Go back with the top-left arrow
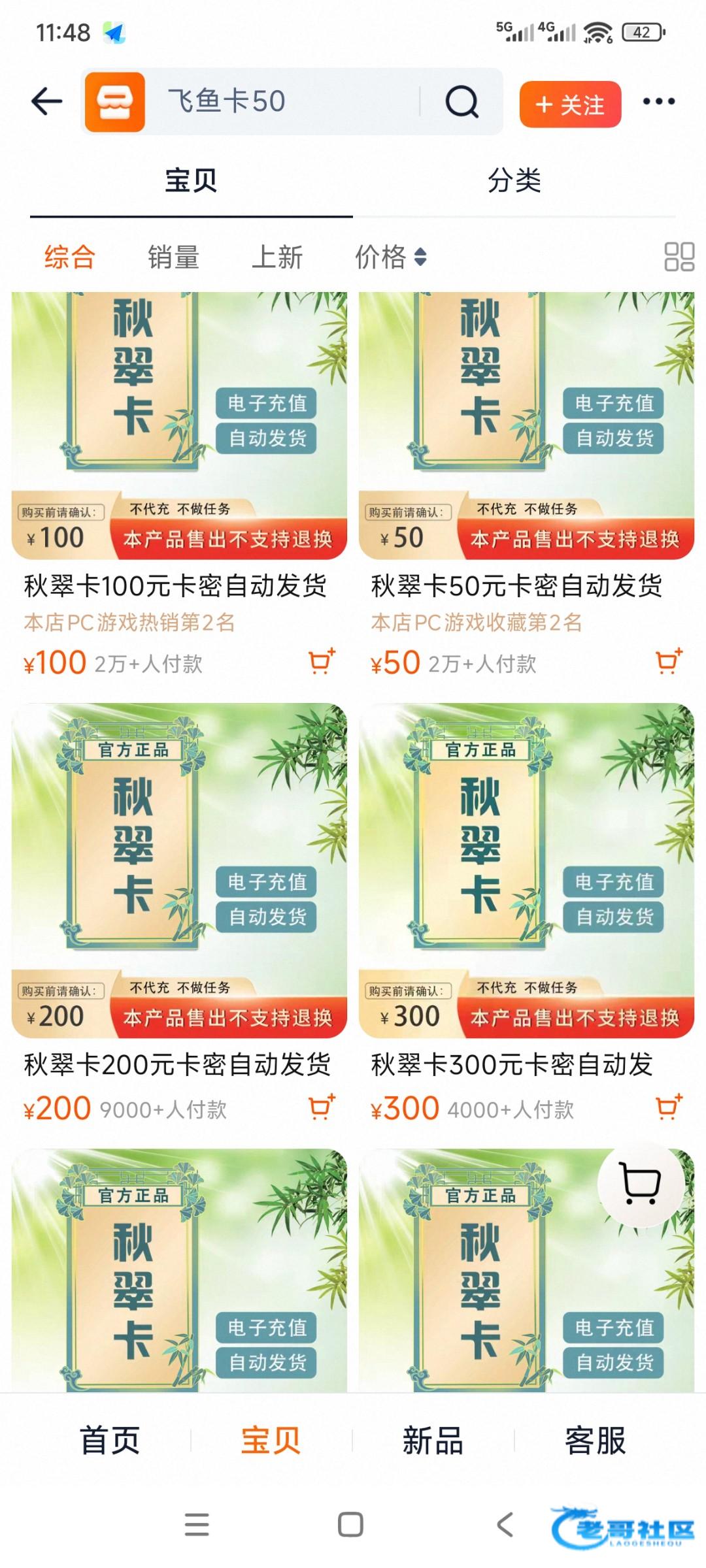The image size is (706, 1568). coord(46,102)
